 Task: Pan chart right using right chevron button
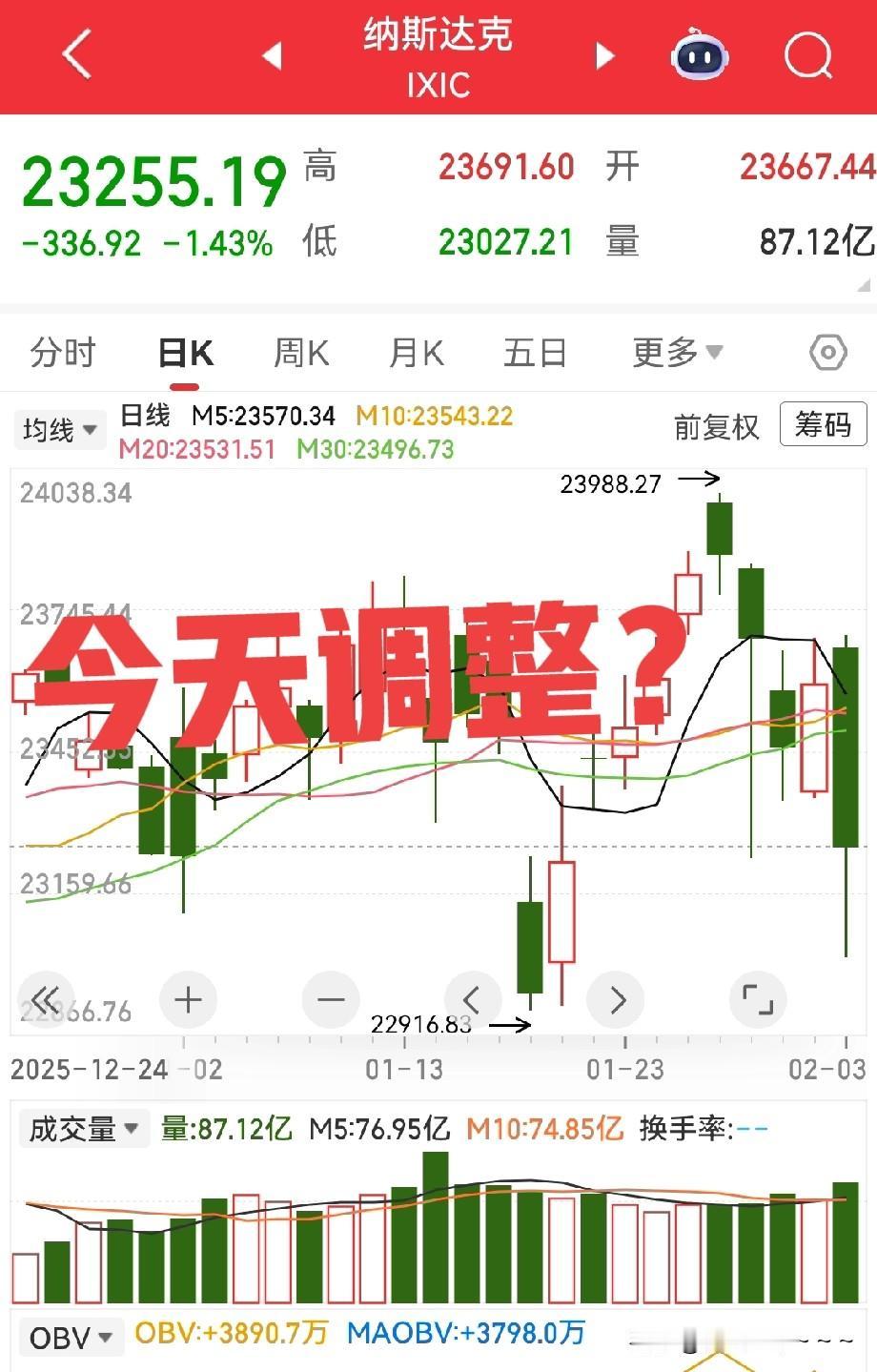[615, 999]
